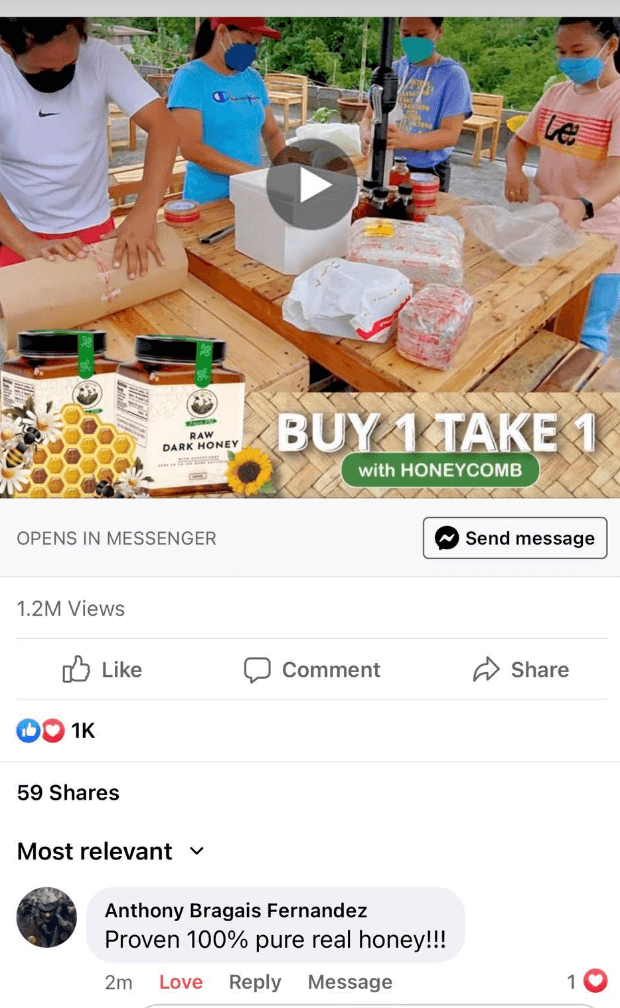Play the honey packing video
This screenshot has width=620, height=1008.
point(312,184)
